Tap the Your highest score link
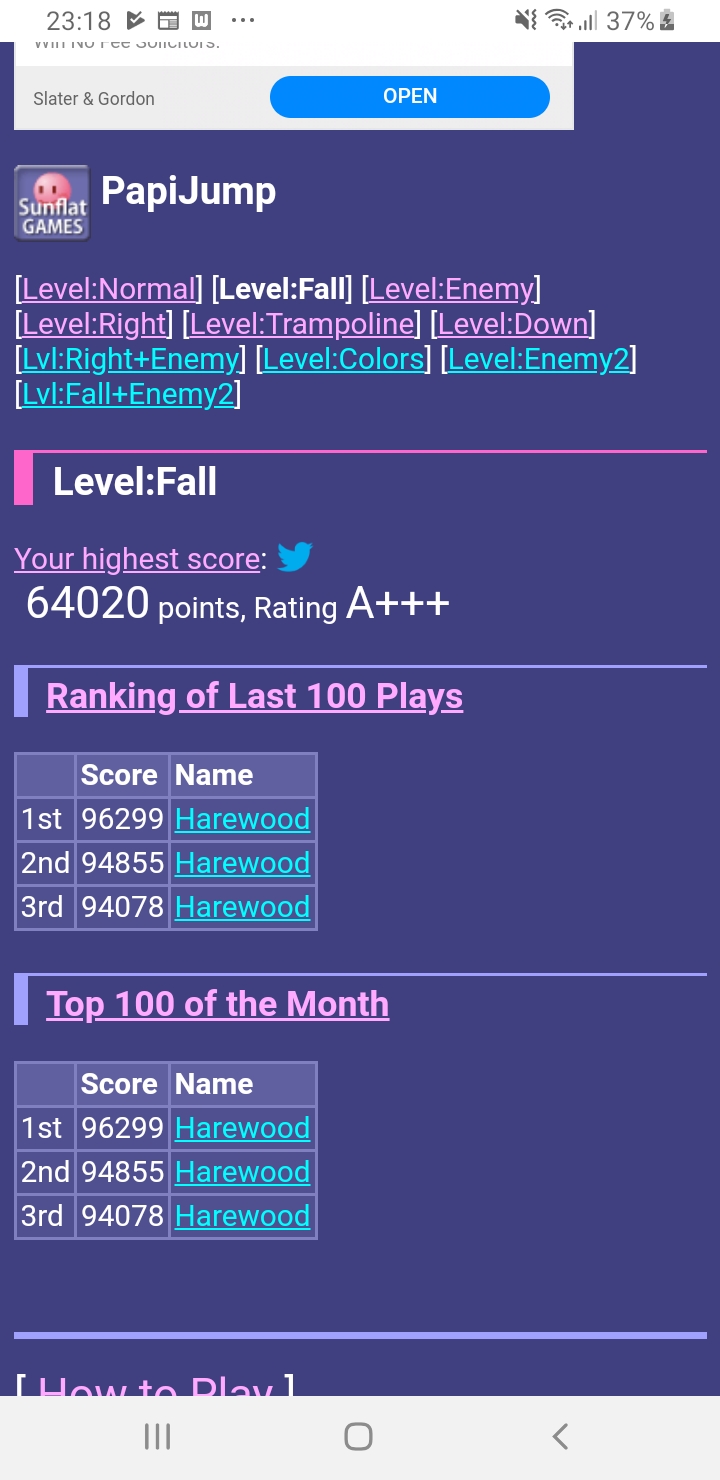The width and height of the screenshot is (720, 1480). [137, 559]
